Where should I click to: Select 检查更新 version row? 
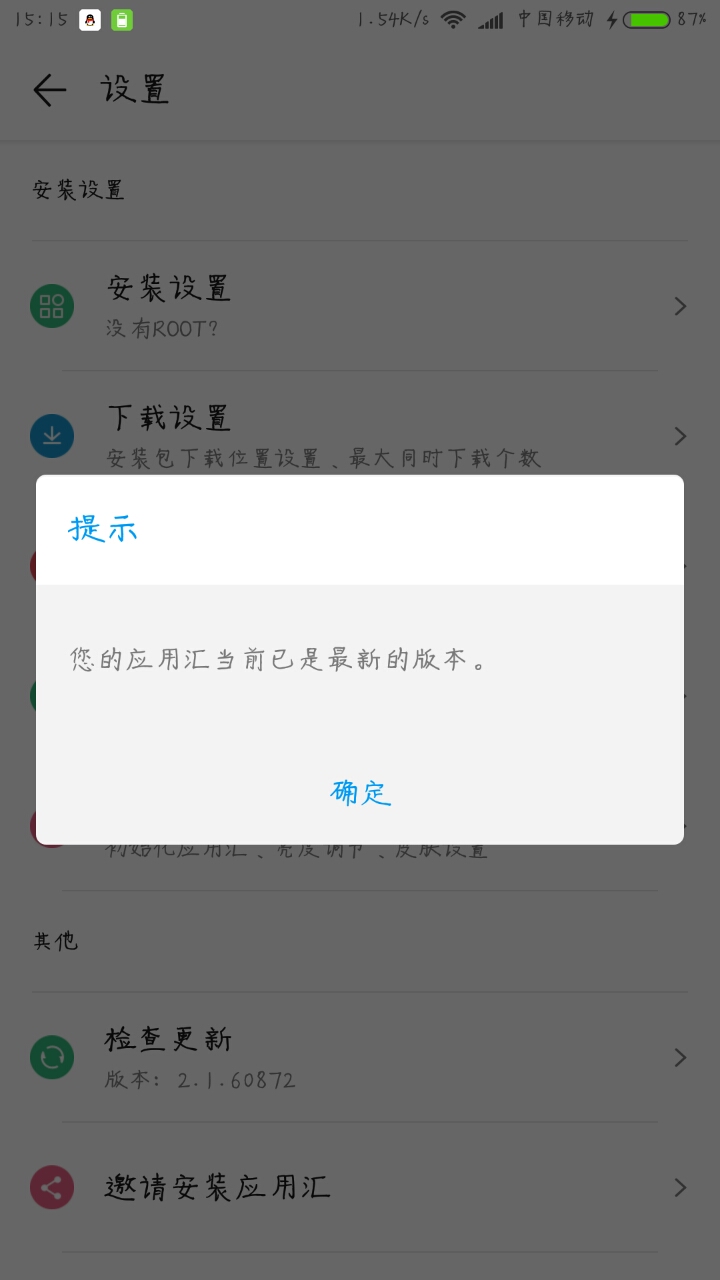point(360,1057)
